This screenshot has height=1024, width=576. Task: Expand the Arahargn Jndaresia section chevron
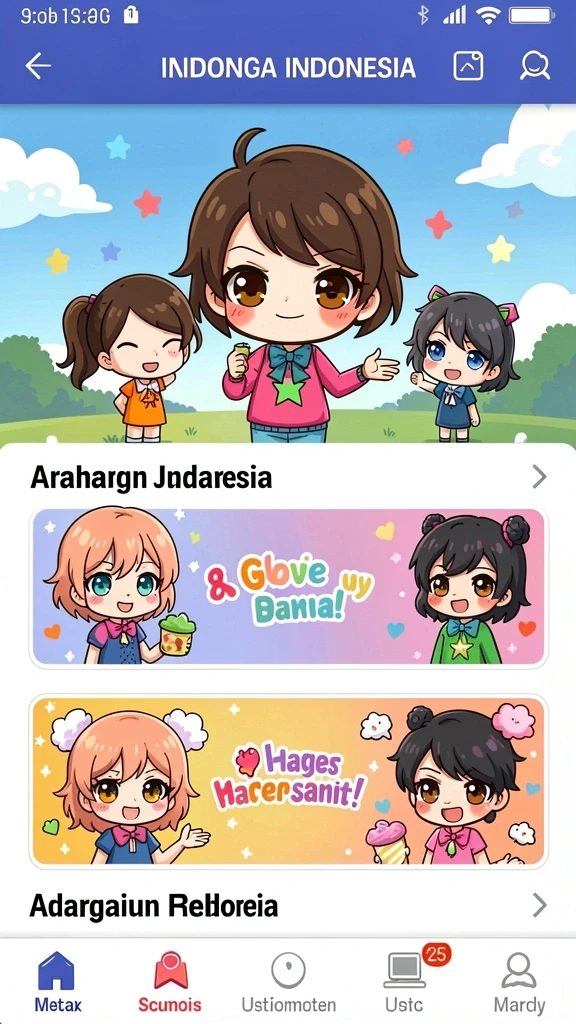(539, 477)
